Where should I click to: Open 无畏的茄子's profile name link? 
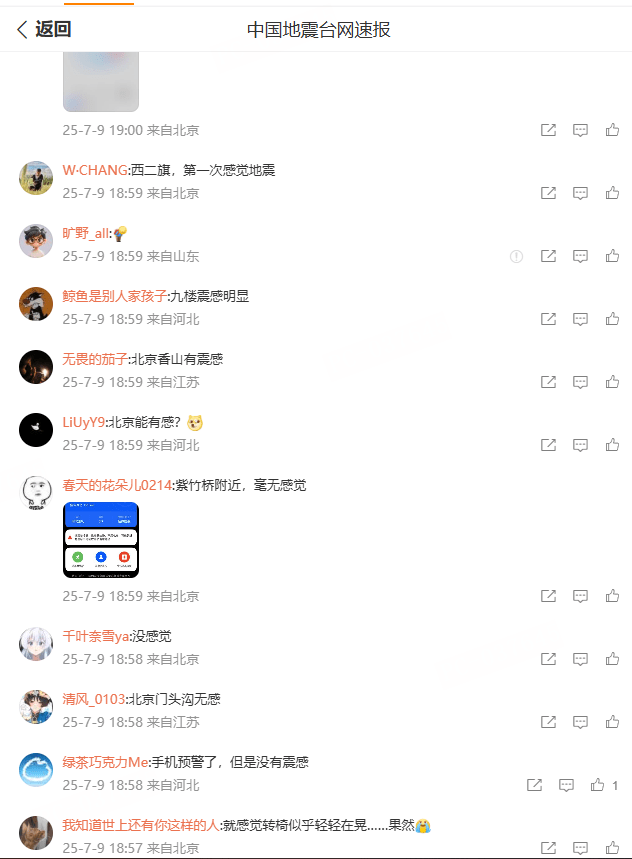tap(95, 359)
